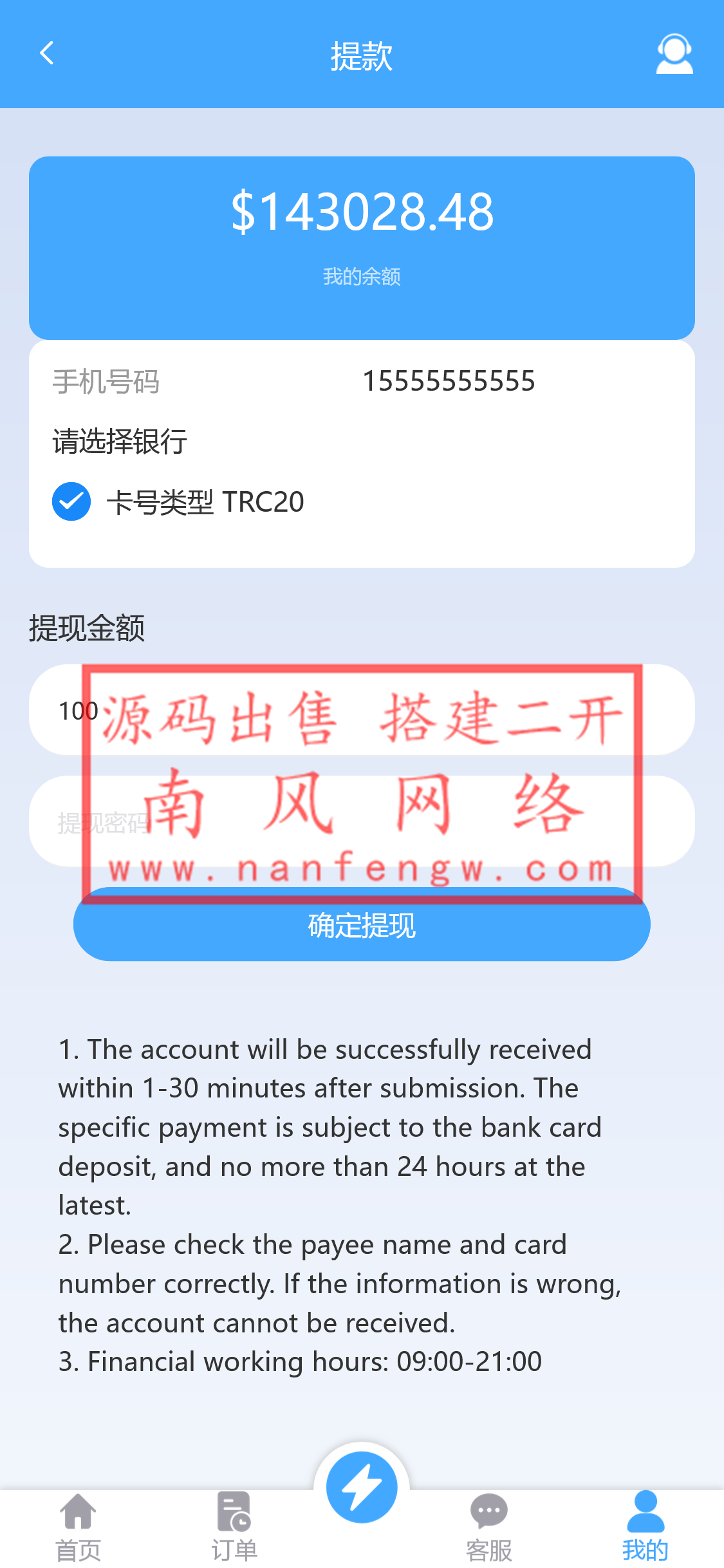Confirm withdrawal with 确定提现 button

coord(362,926)
